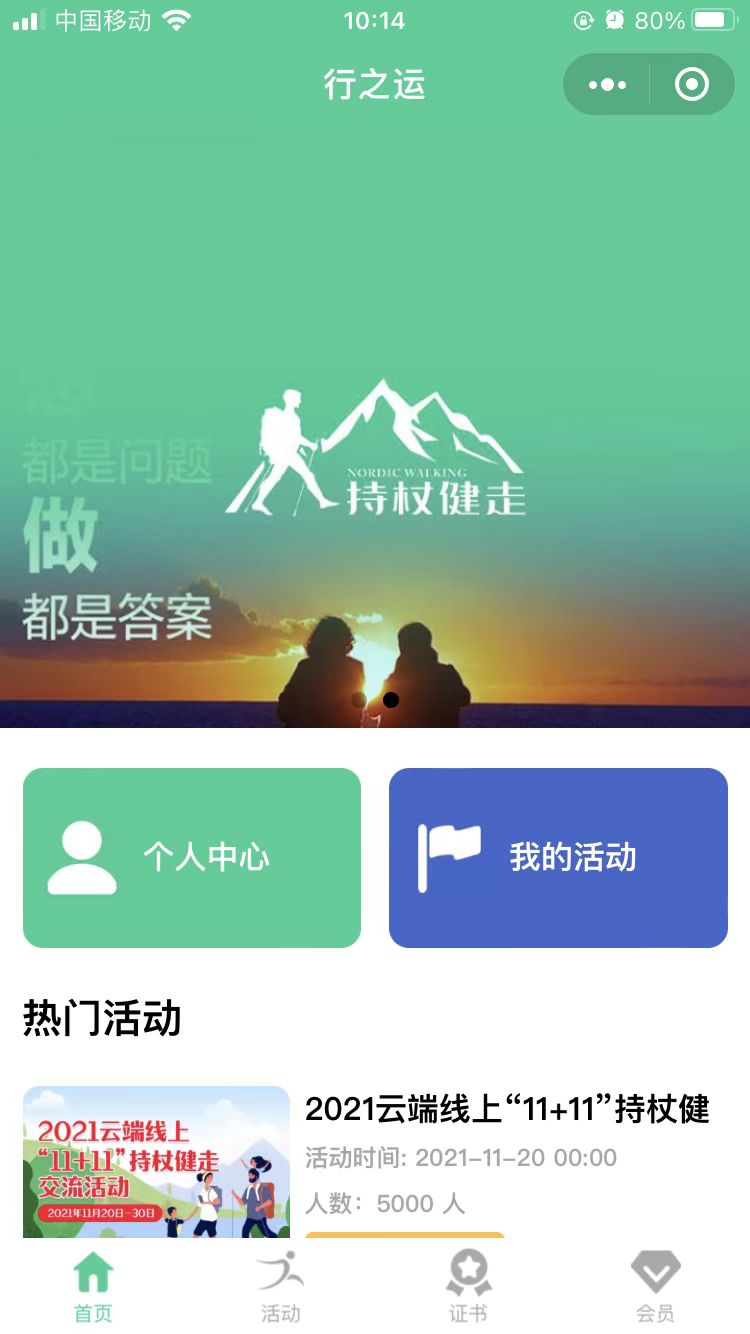Screen dimensions: 750x1334
Task: Switch to the 活动 tab
Action: click(281, 1287)
